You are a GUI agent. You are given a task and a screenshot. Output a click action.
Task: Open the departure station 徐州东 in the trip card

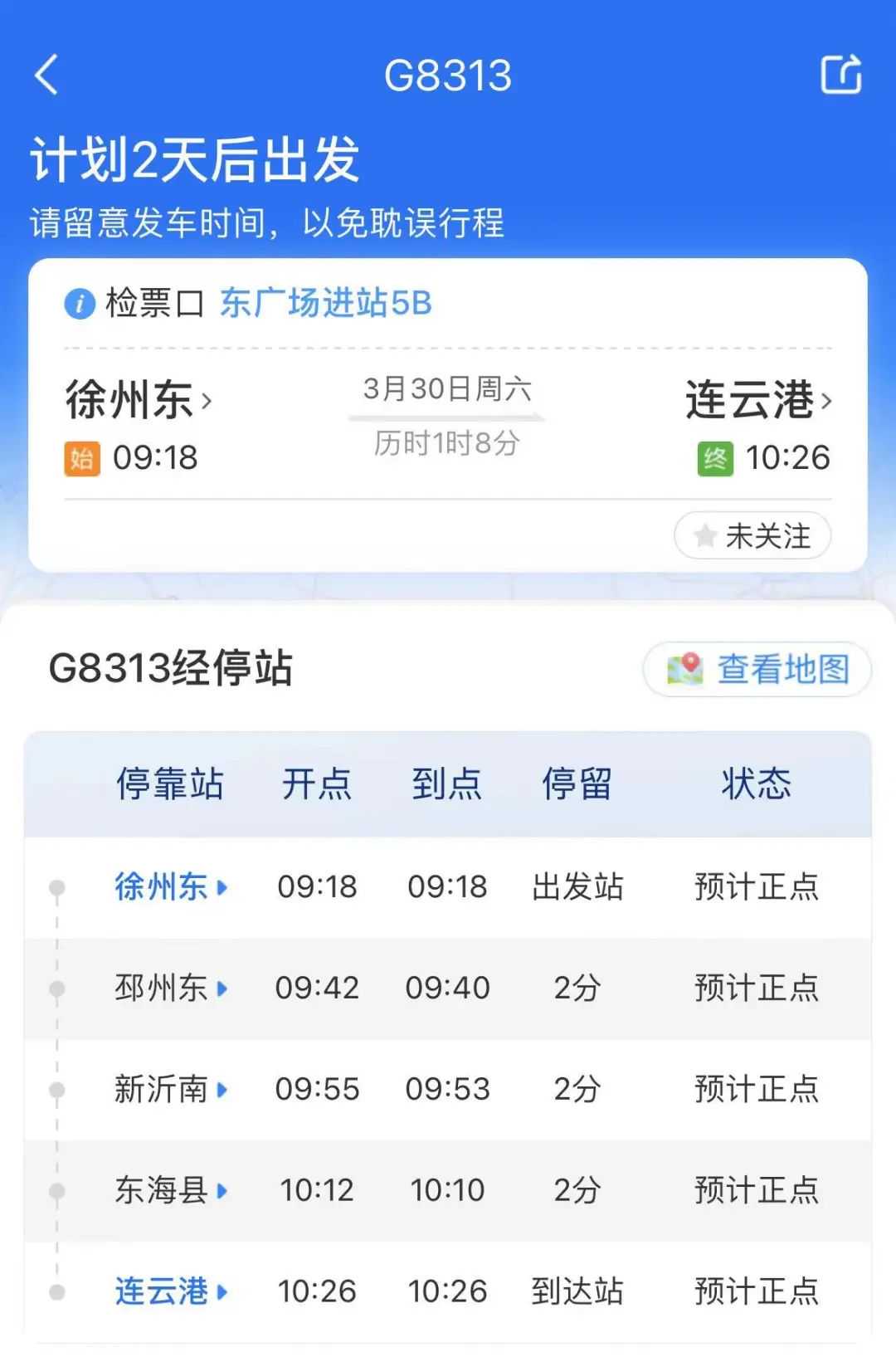(x=139, y=400)
